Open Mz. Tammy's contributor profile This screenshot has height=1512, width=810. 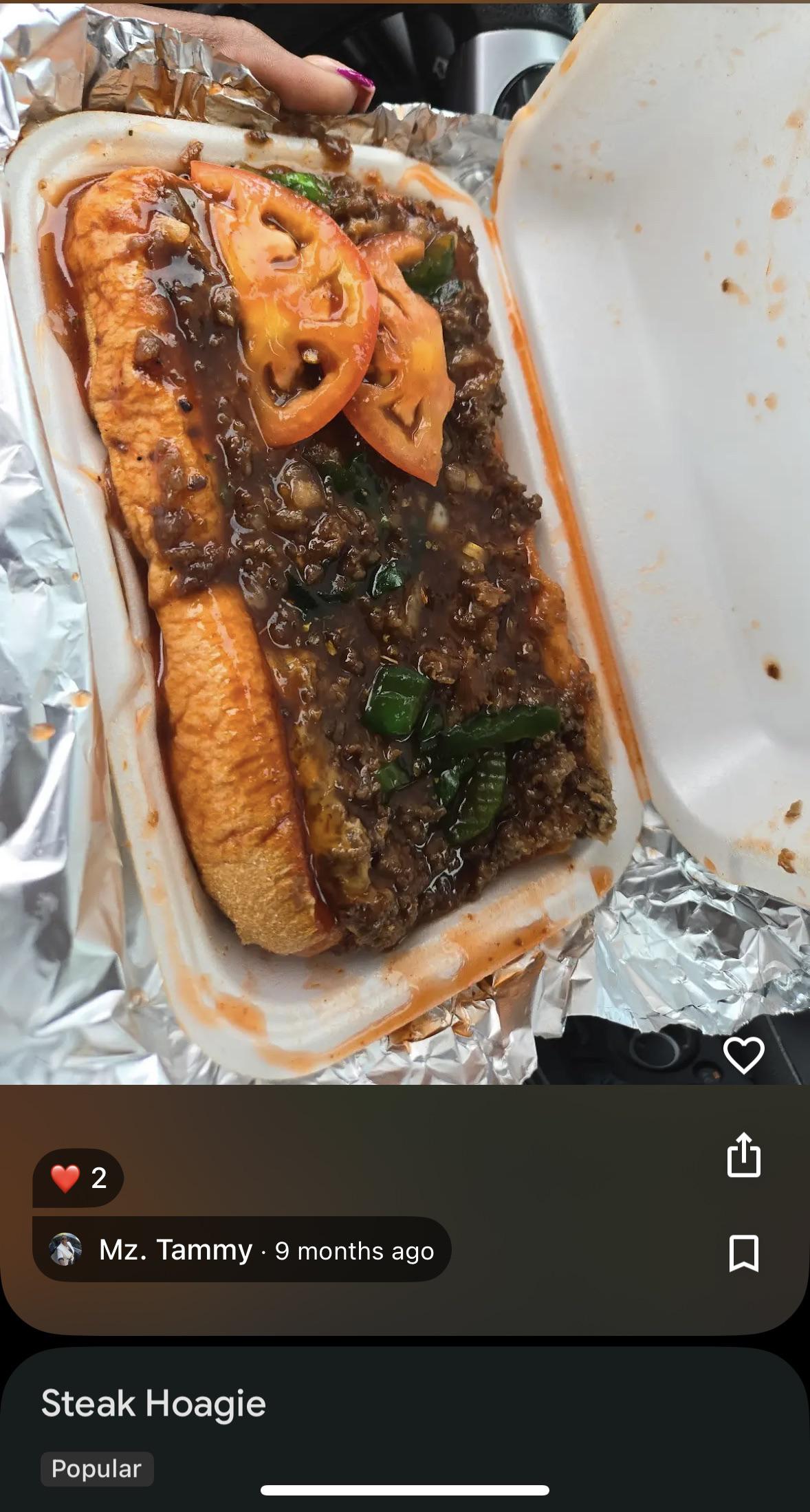(175, 1250)
